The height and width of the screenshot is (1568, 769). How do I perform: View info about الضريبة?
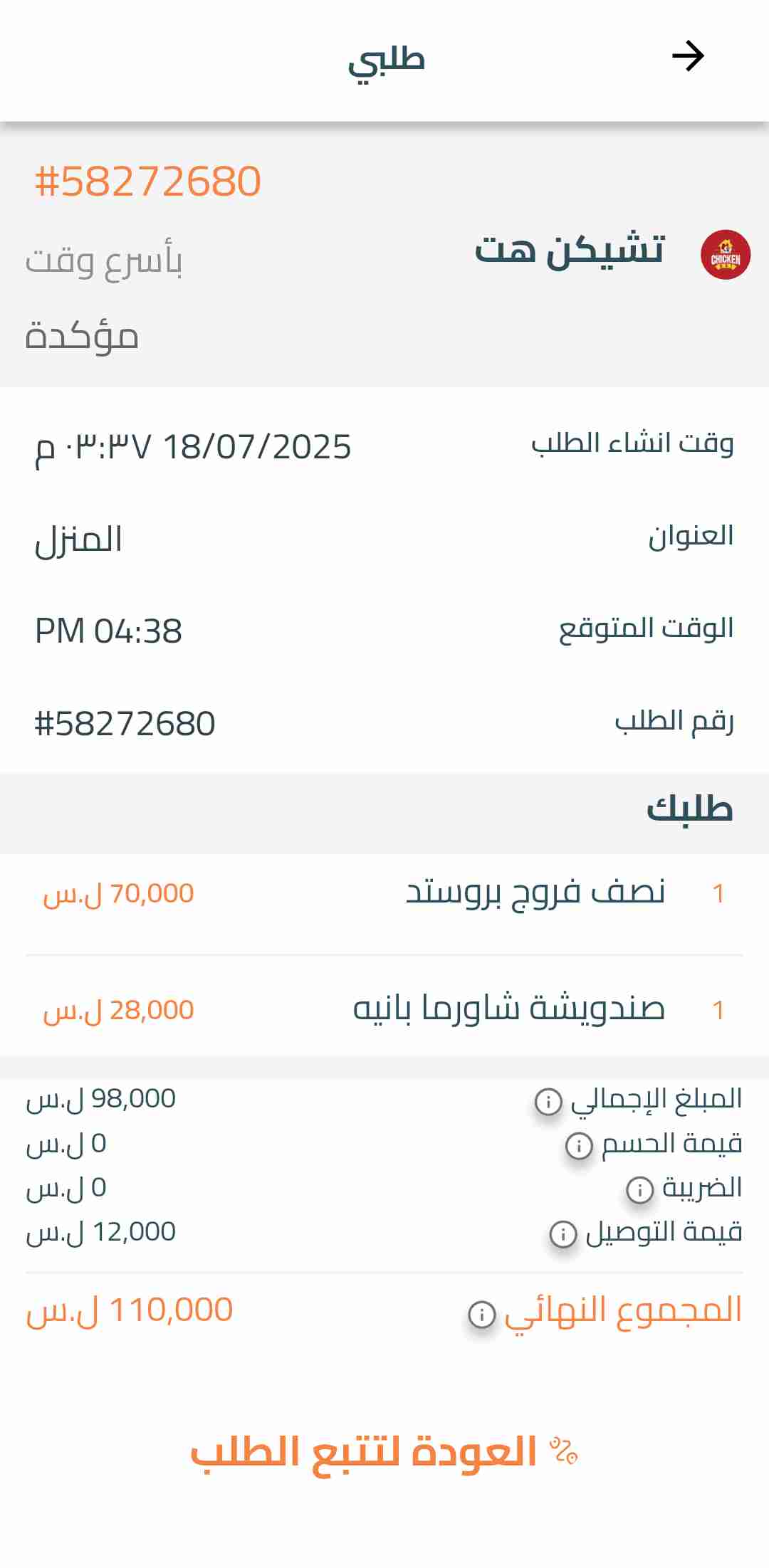point(639,1189)
